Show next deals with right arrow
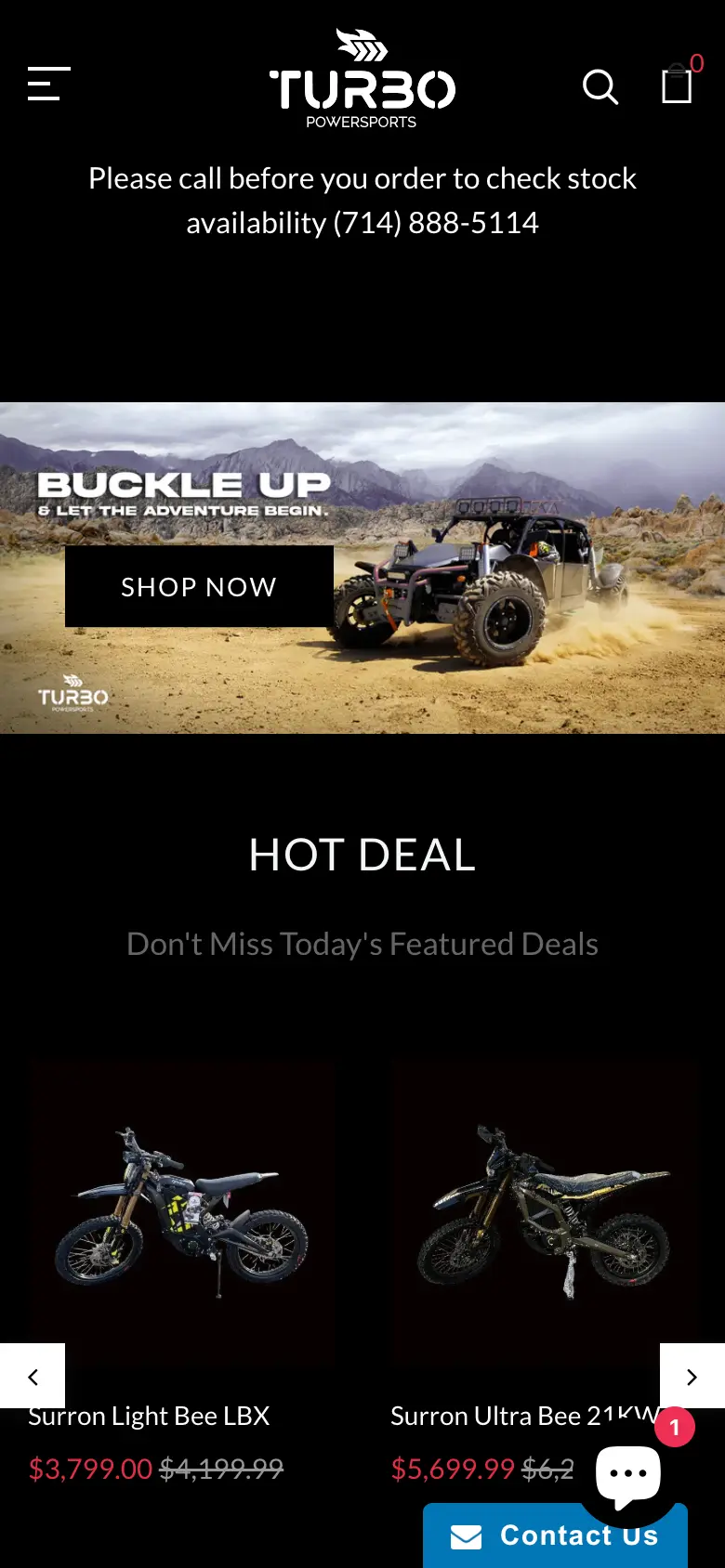The image size is (725, 1568). [x=692, y=1376]
